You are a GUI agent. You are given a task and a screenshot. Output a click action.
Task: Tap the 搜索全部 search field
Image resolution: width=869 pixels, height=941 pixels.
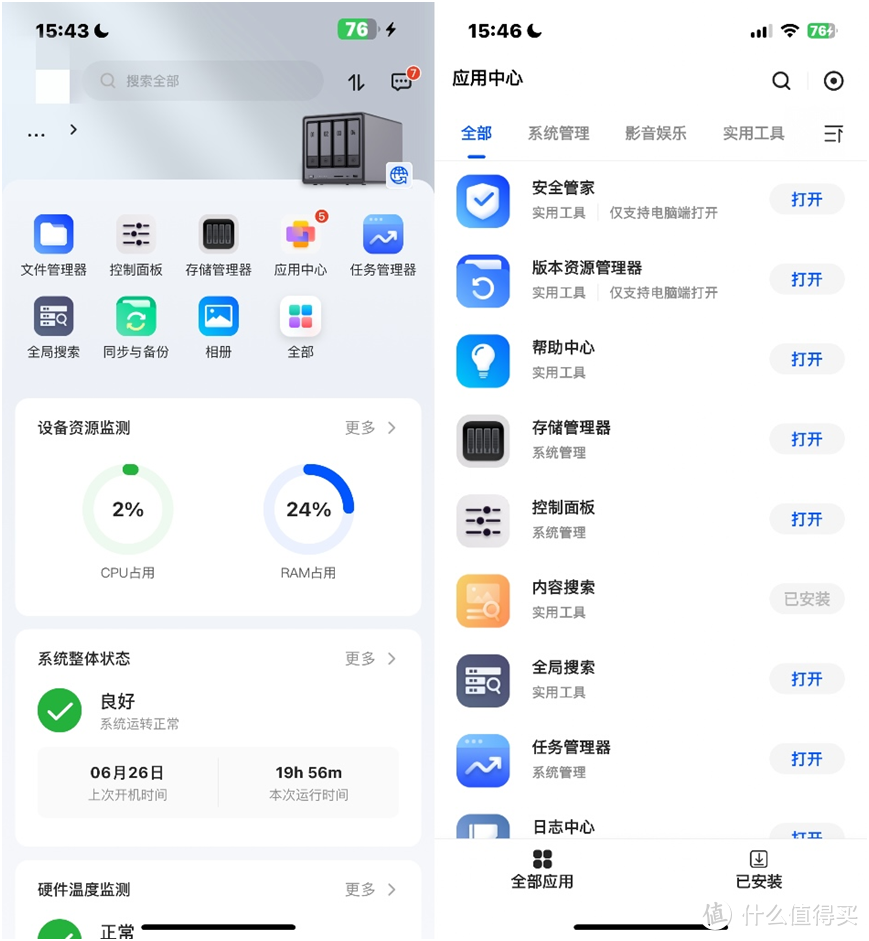click(203, 81)
